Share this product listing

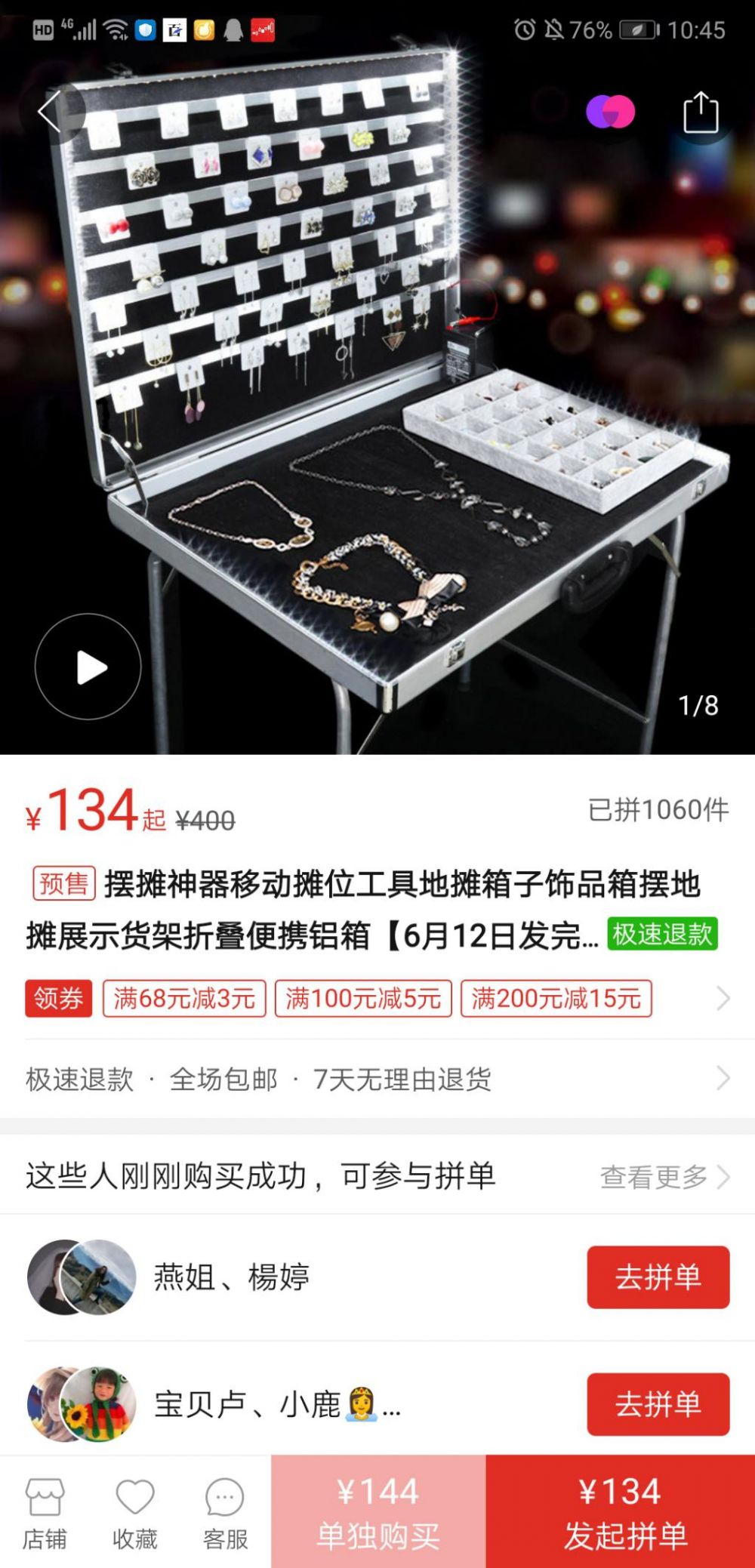tap(701, 112)
